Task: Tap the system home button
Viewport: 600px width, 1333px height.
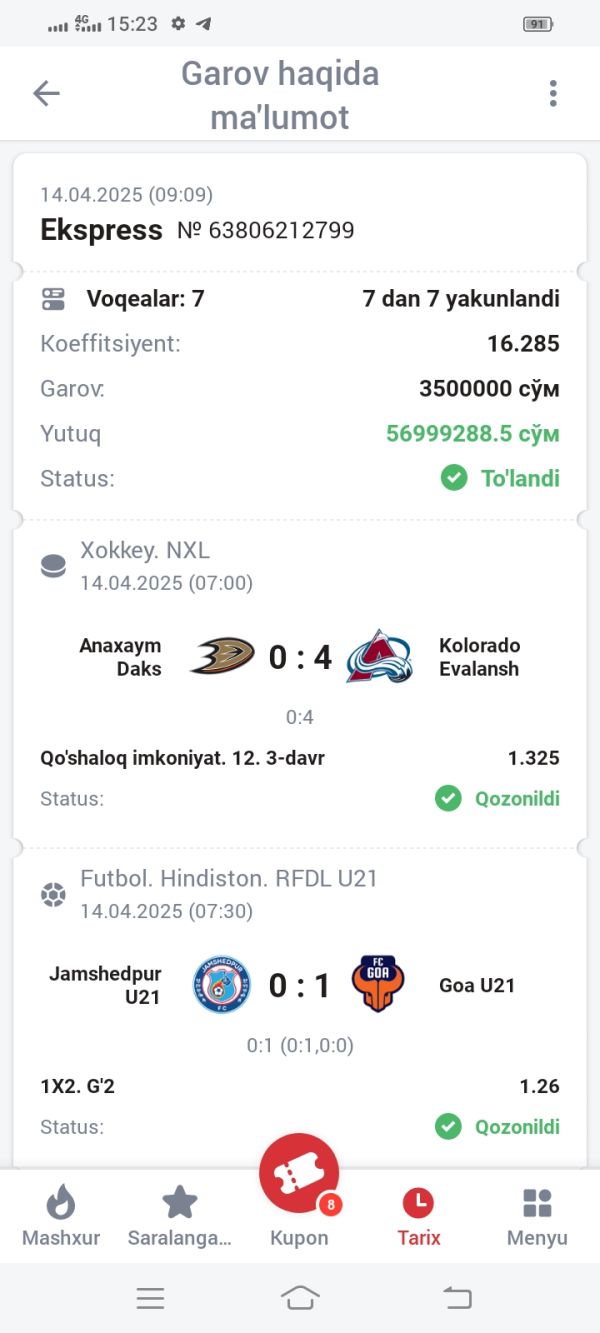Action: coord(300,1298)
